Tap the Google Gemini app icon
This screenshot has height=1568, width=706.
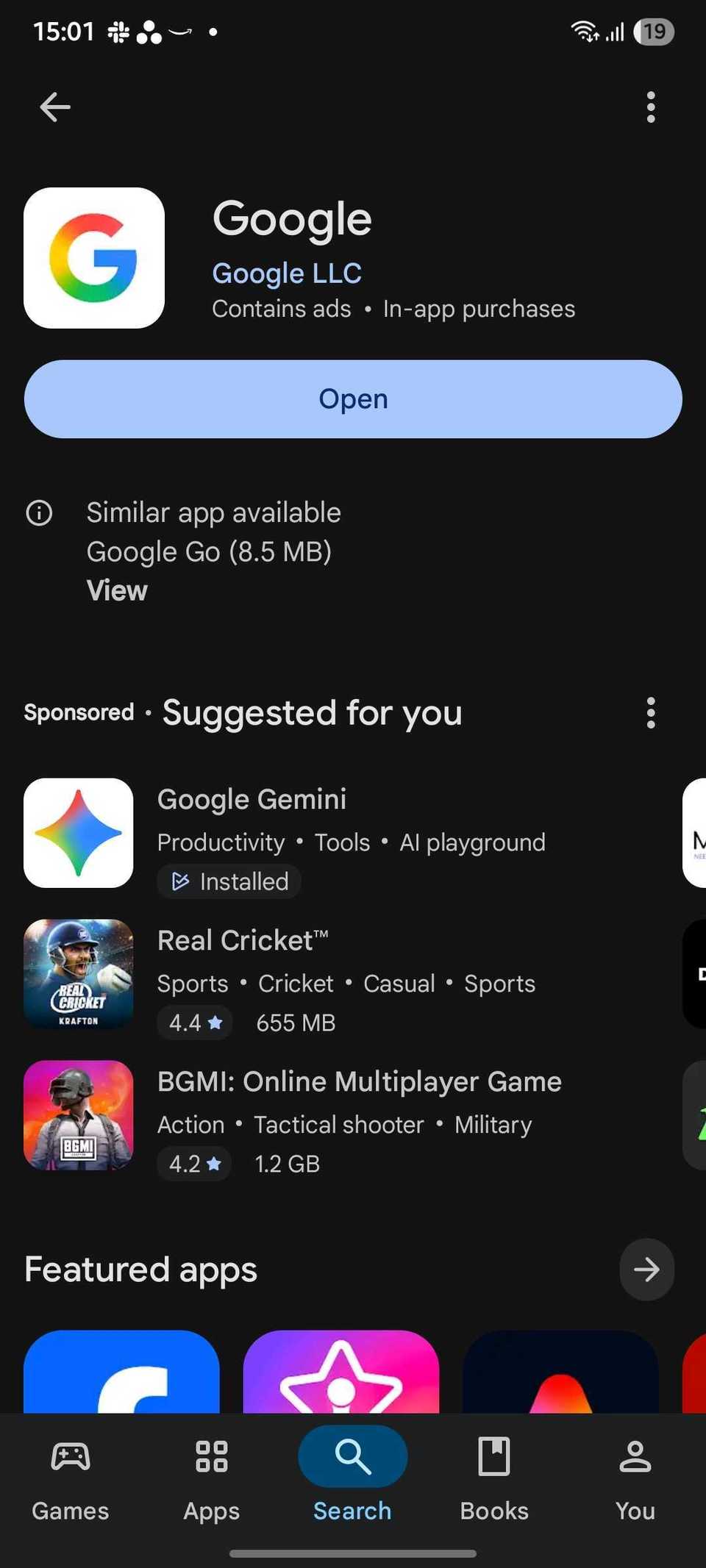coord(78,833)
